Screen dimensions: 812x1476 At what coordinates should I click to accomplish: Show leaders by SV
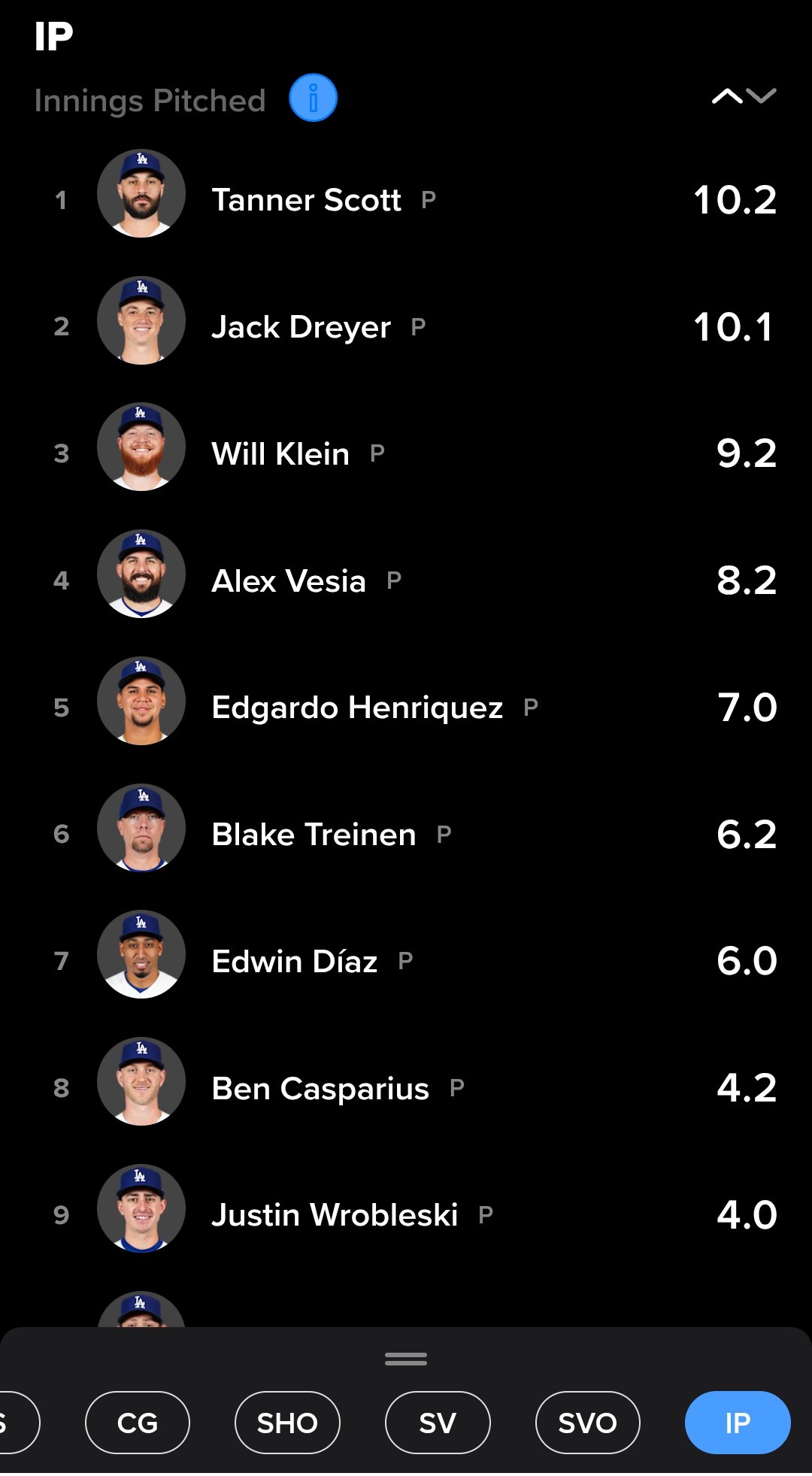pyautogui.click(x=438, y=1423)
